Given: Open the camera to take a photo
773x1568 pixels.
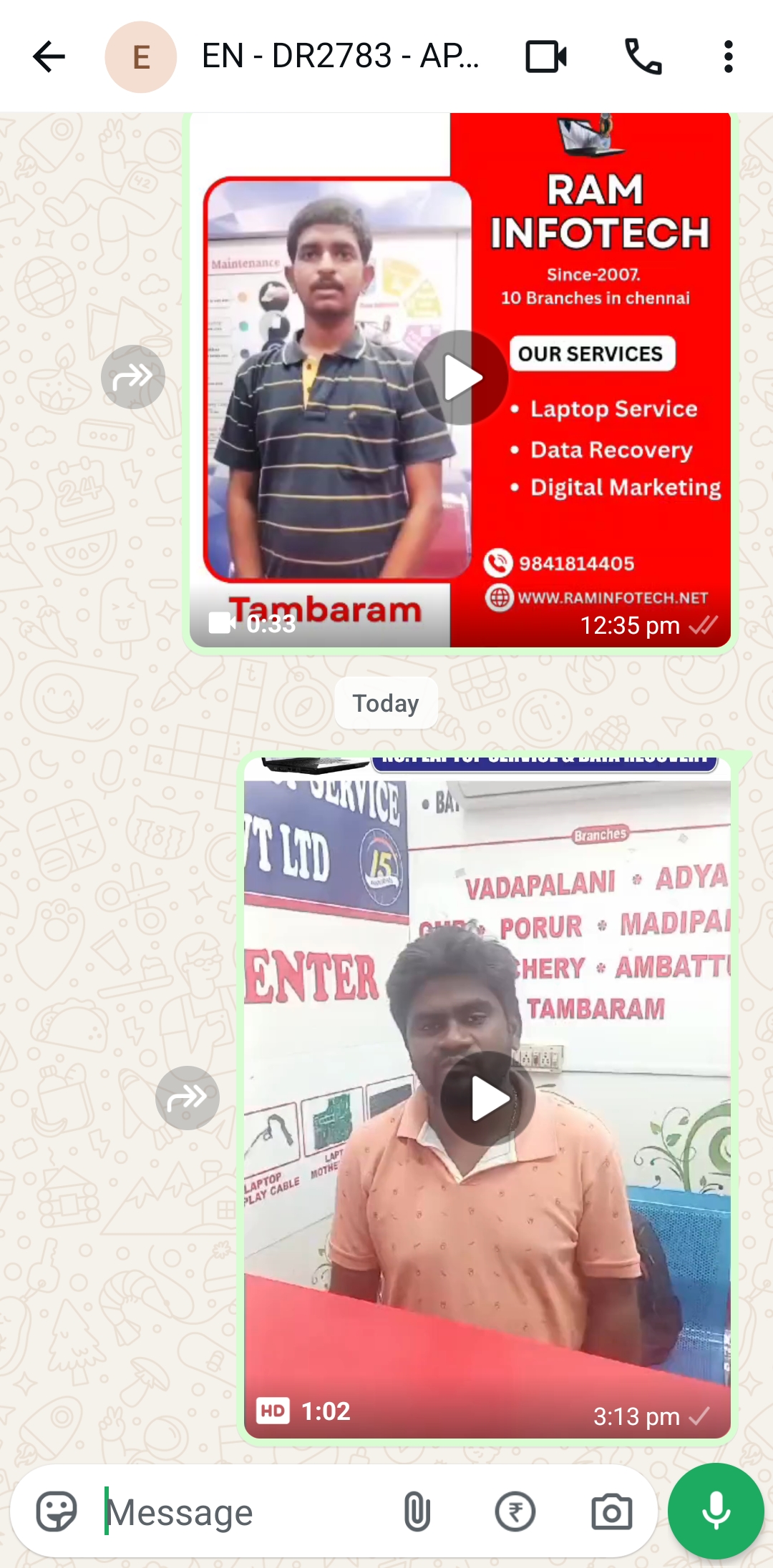Looking at the screenshot, I should [x=611, y=1511].
